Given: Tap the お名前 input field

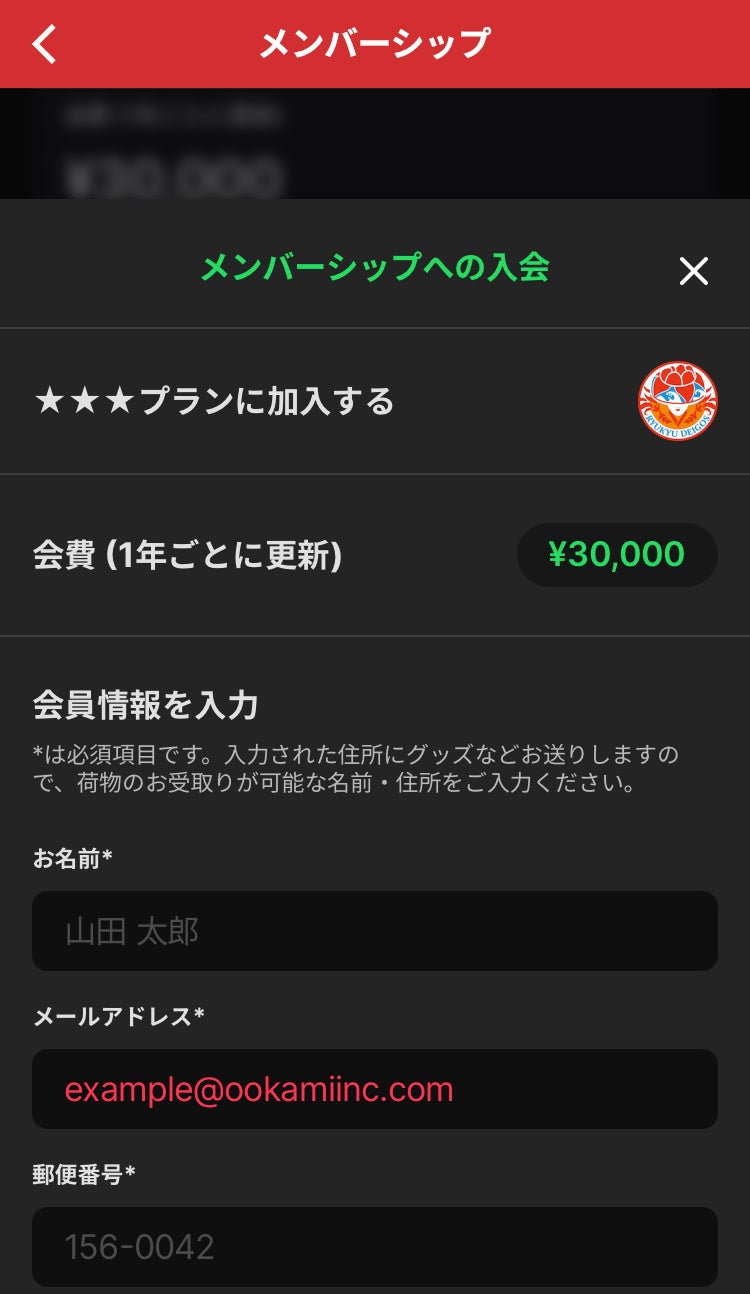Looking at the screenshot, I should coord(375,931).
